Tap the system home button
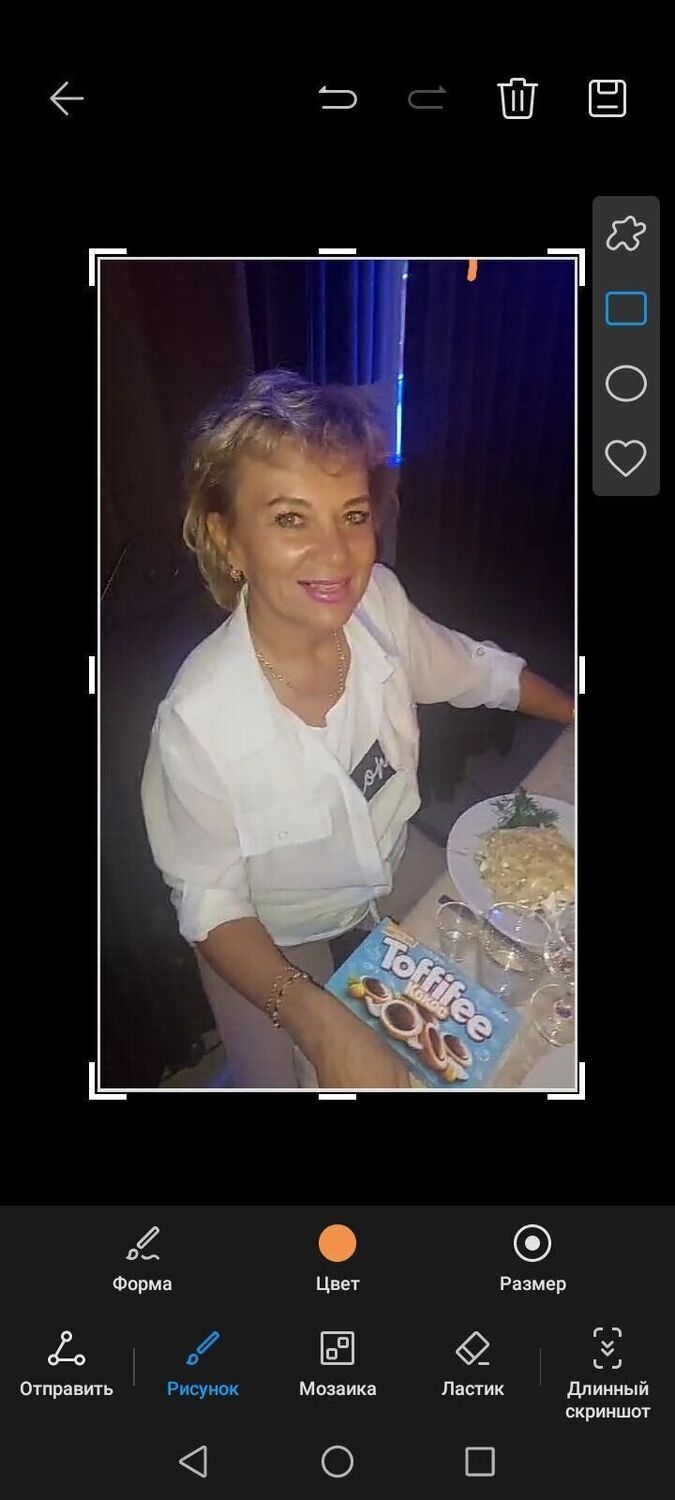675x1500 pixels. [337, 1462]
